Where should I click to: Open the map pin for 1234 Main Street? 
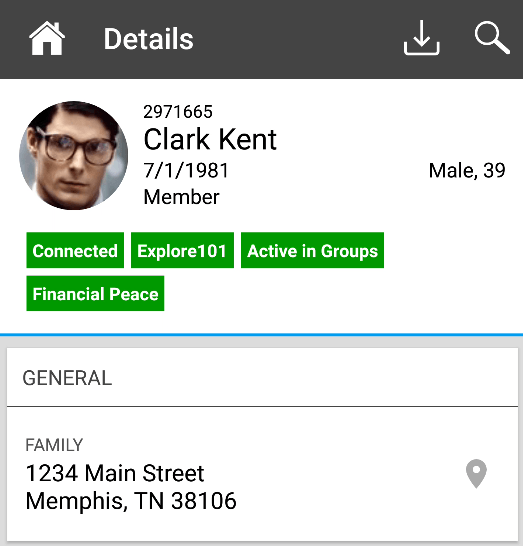pyautogui.click(x=476, y=474)
